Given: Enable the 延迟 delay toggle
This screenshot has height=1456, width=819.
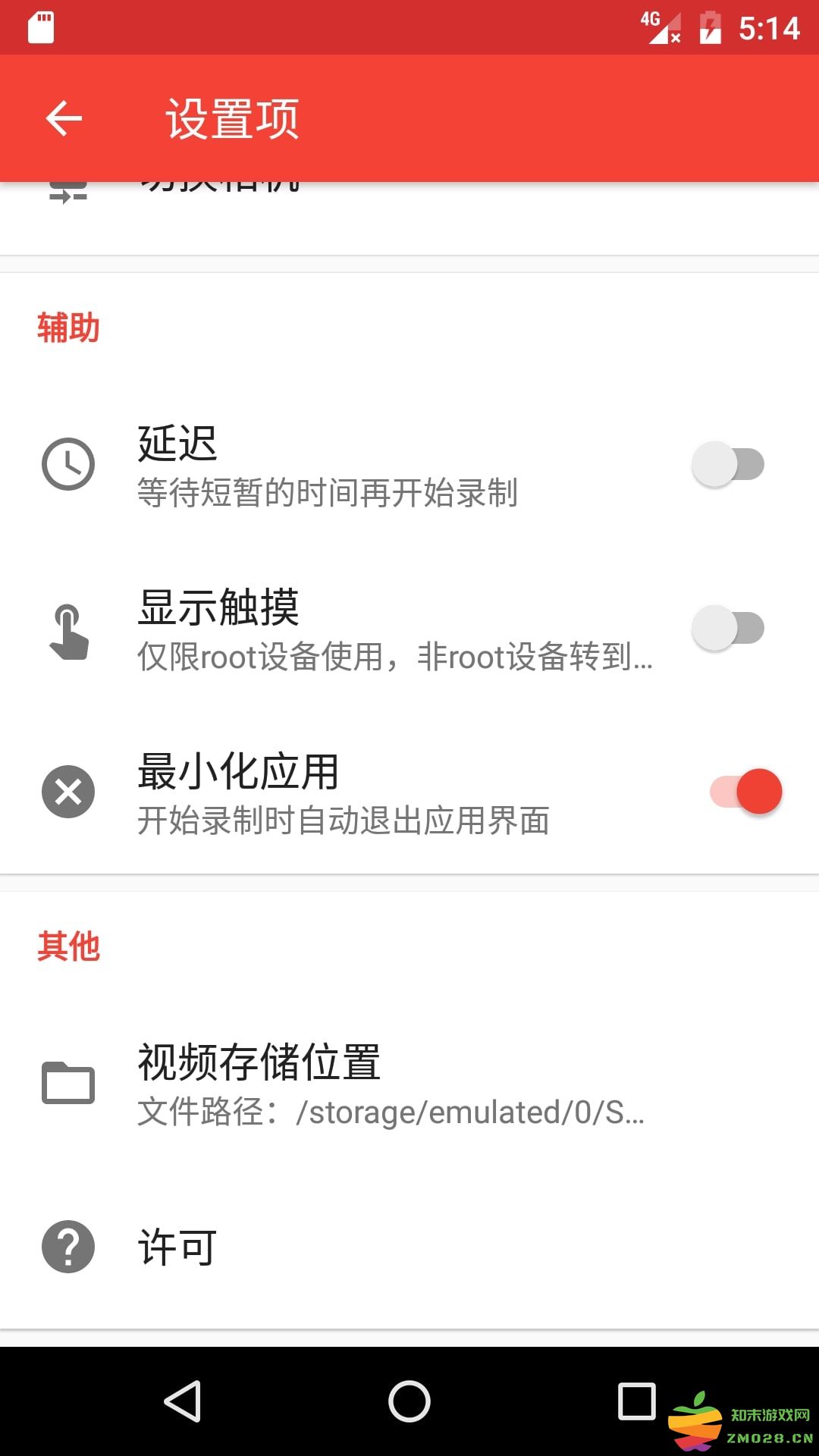Looking at the screenshot, I should click(728, 463).
